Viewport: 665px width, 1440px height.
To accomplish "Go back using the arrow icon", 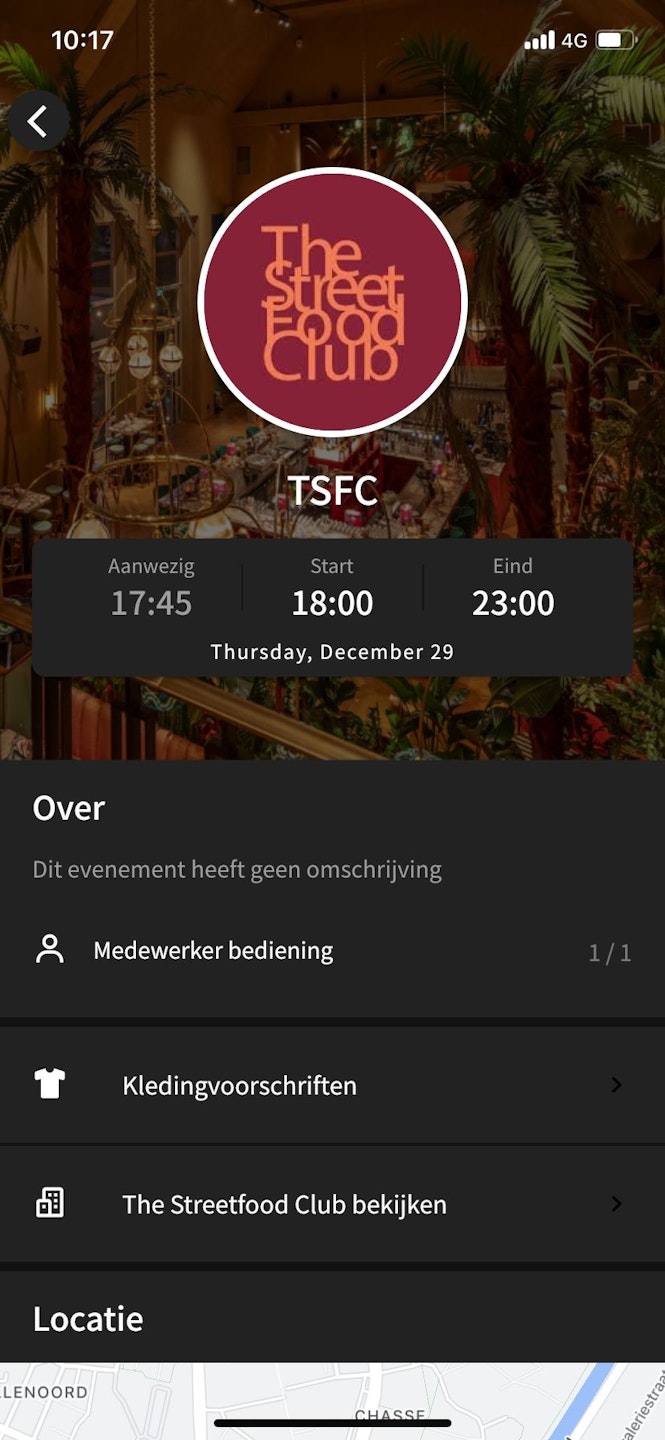I will pos(38,121).
